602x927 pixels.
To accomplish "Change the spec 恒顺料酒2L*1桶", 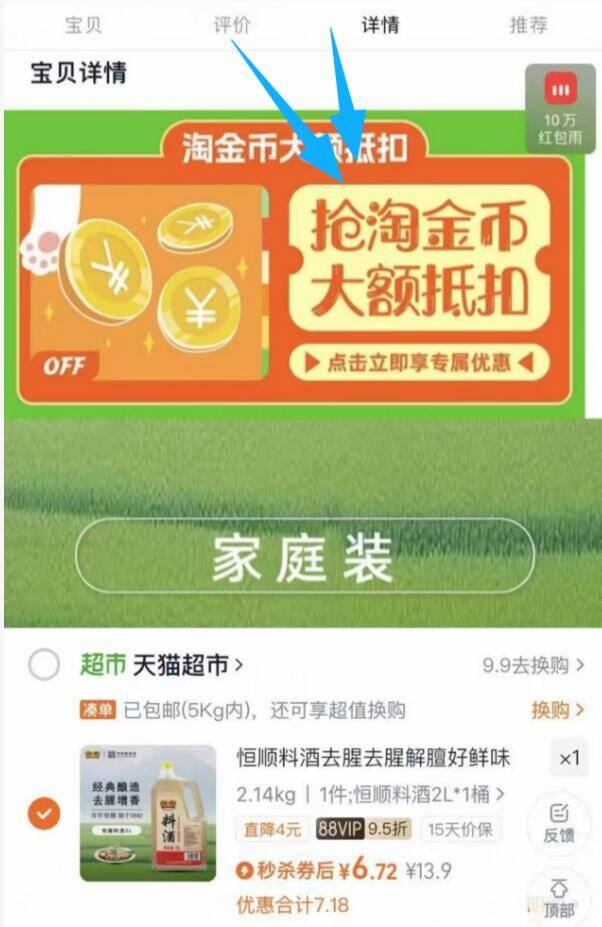I will (370, 795).
